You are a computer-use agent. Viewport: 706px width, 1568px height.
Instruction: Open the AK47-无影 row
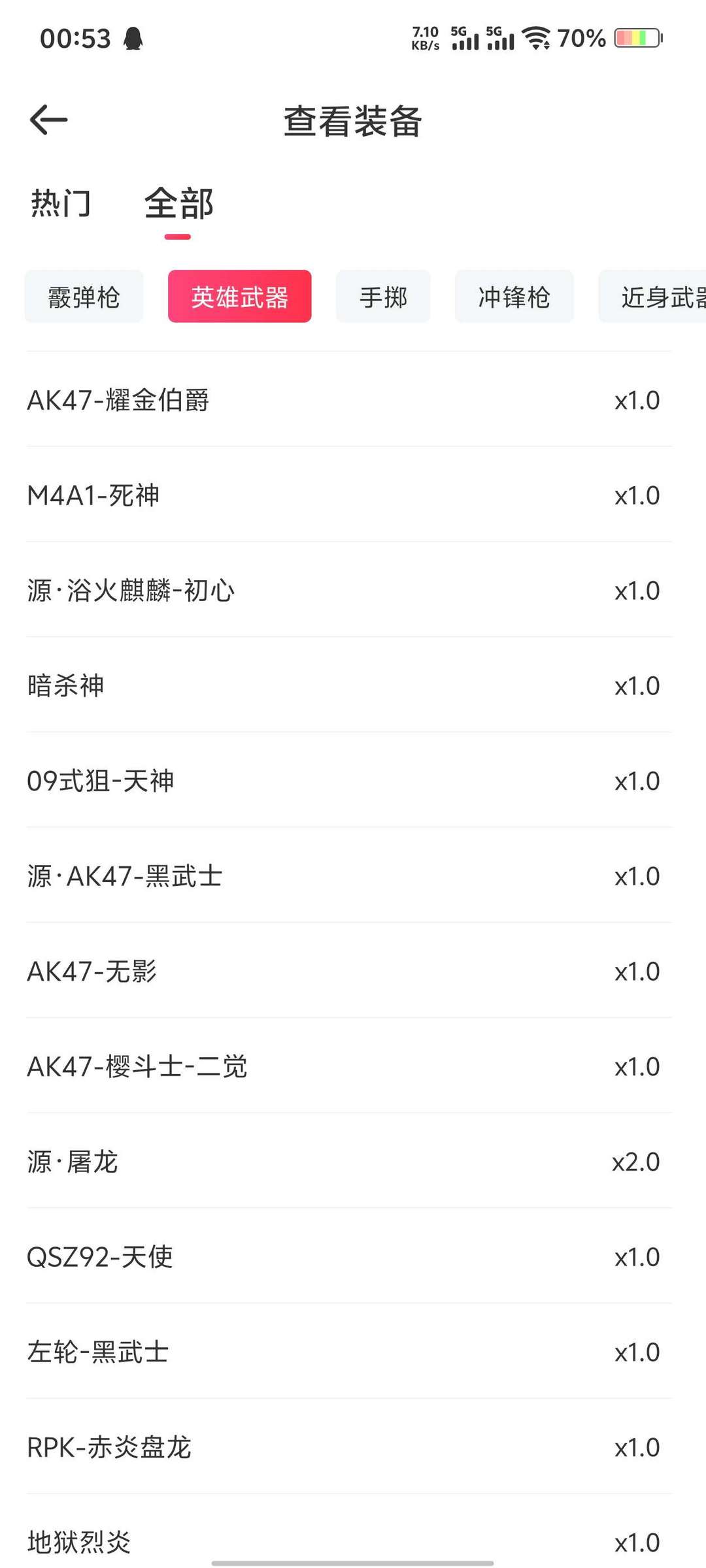[349, 971]
